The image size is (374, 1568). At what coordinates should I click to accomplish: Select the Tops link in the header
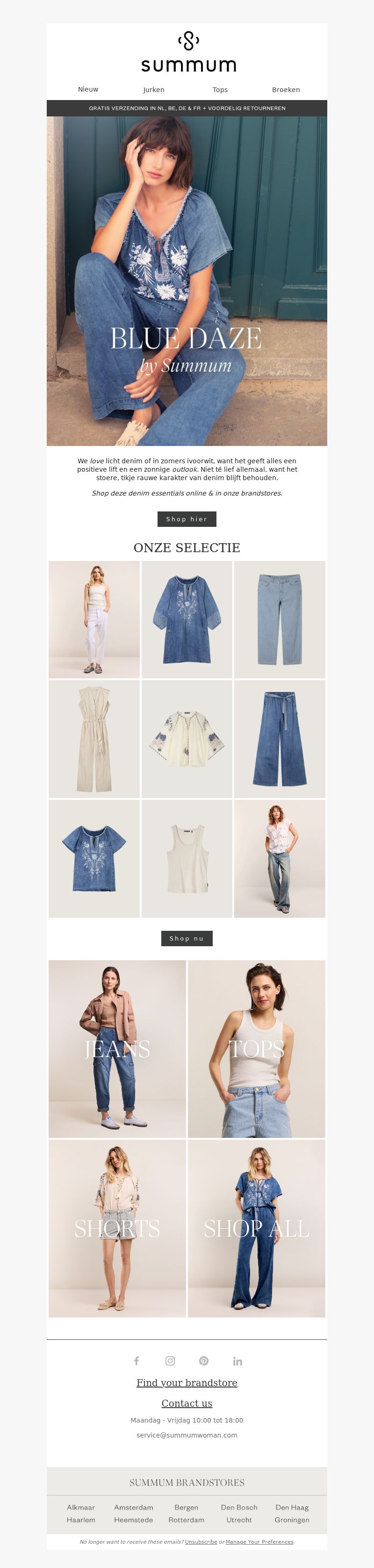click(x=220, y=89)
